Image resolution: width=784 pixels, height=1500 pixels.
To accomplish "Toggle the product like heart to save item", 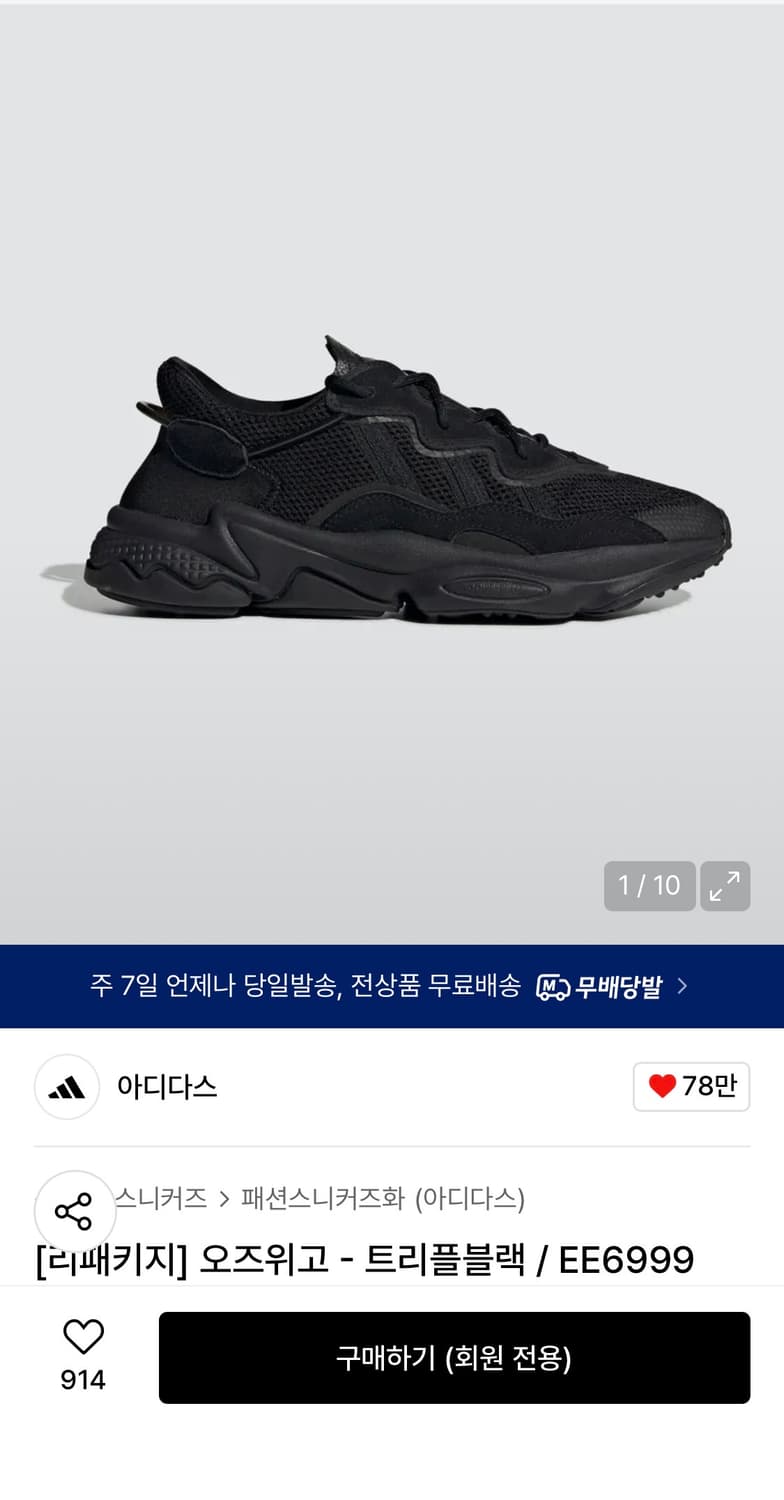I will click(83, 1333).
